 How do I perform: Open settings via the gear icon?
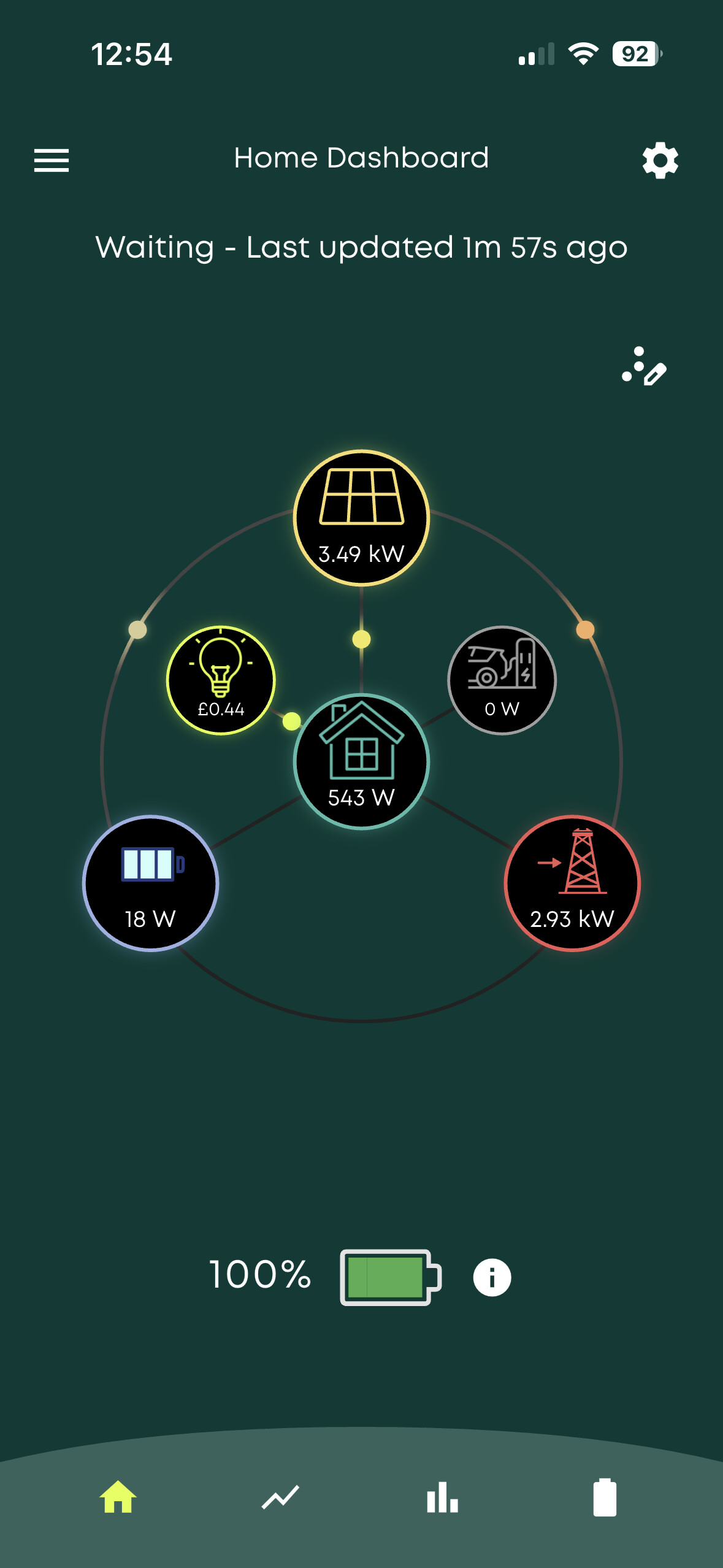point(660,161)
